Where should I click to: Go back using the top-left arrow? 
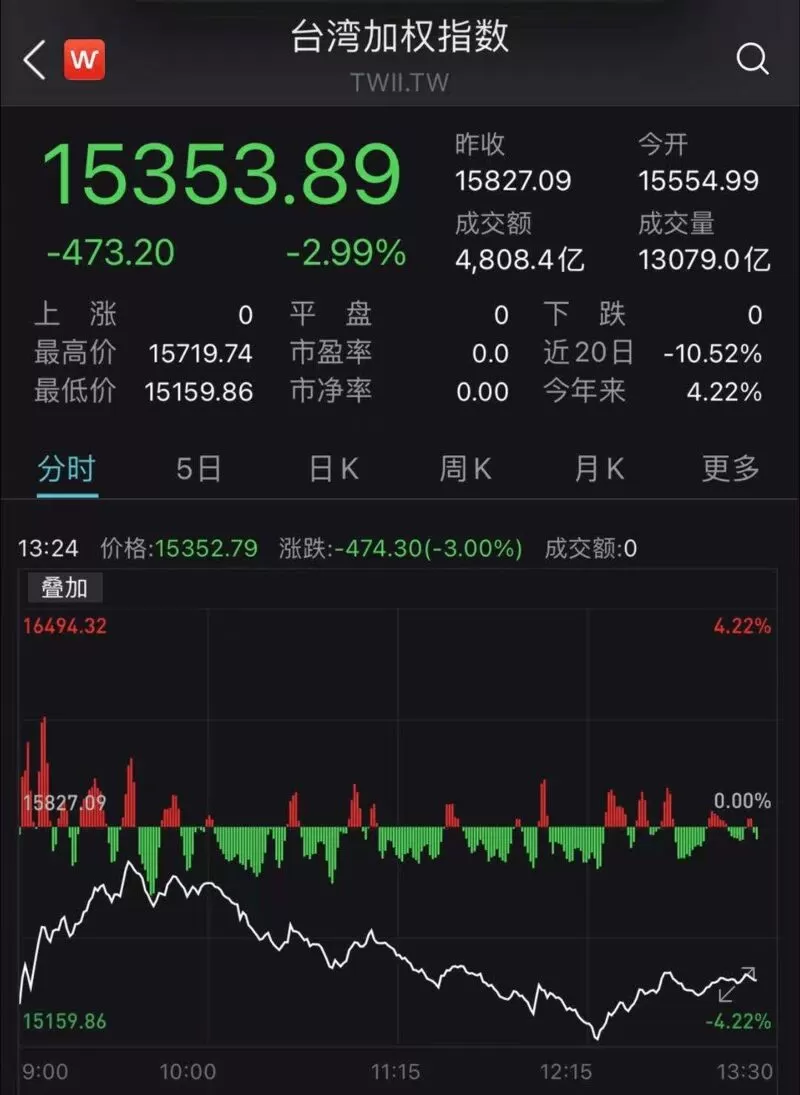point(34,59)
